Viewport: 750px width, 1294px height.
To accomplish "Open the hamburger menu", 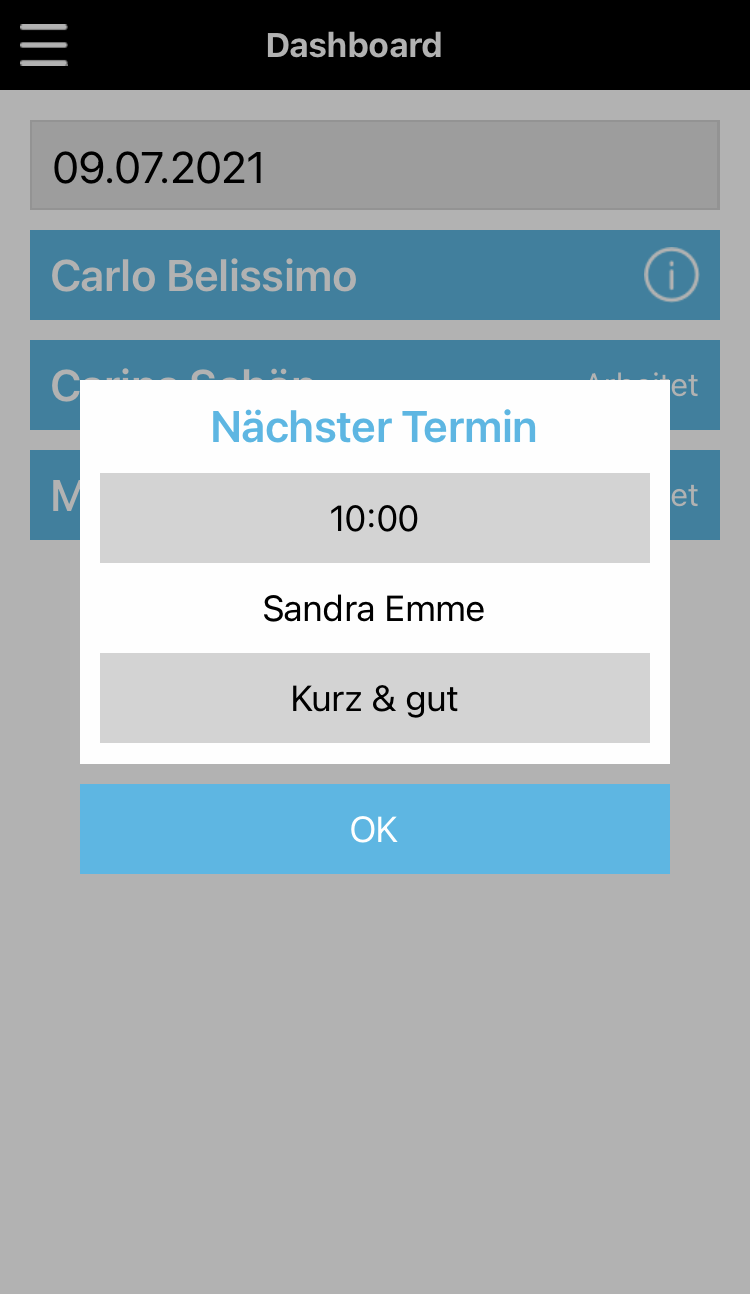I will click(44, 45).
